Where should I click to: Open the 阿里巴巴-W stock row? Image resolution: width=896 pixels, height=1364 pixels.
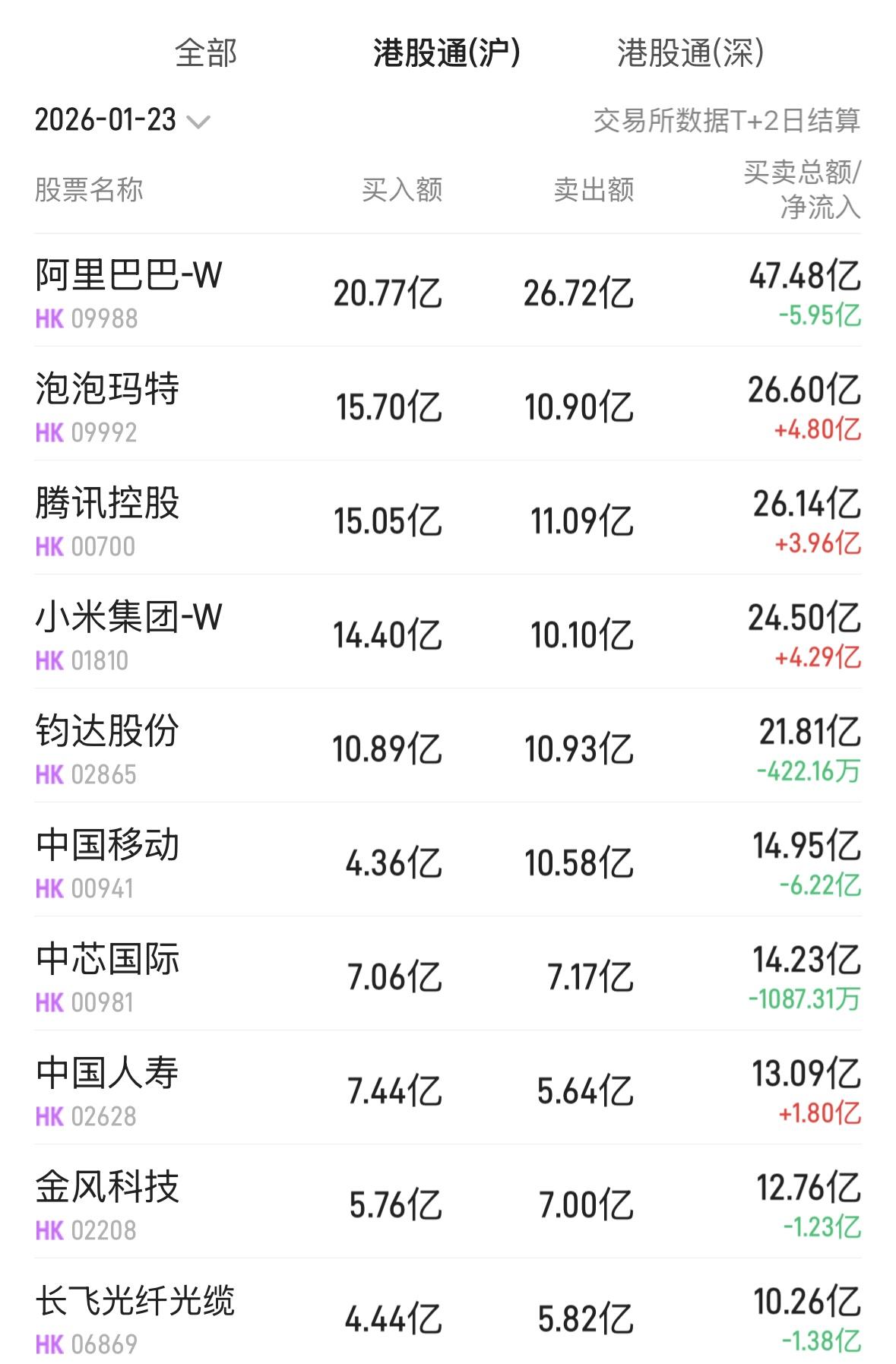tap(129, 275)
